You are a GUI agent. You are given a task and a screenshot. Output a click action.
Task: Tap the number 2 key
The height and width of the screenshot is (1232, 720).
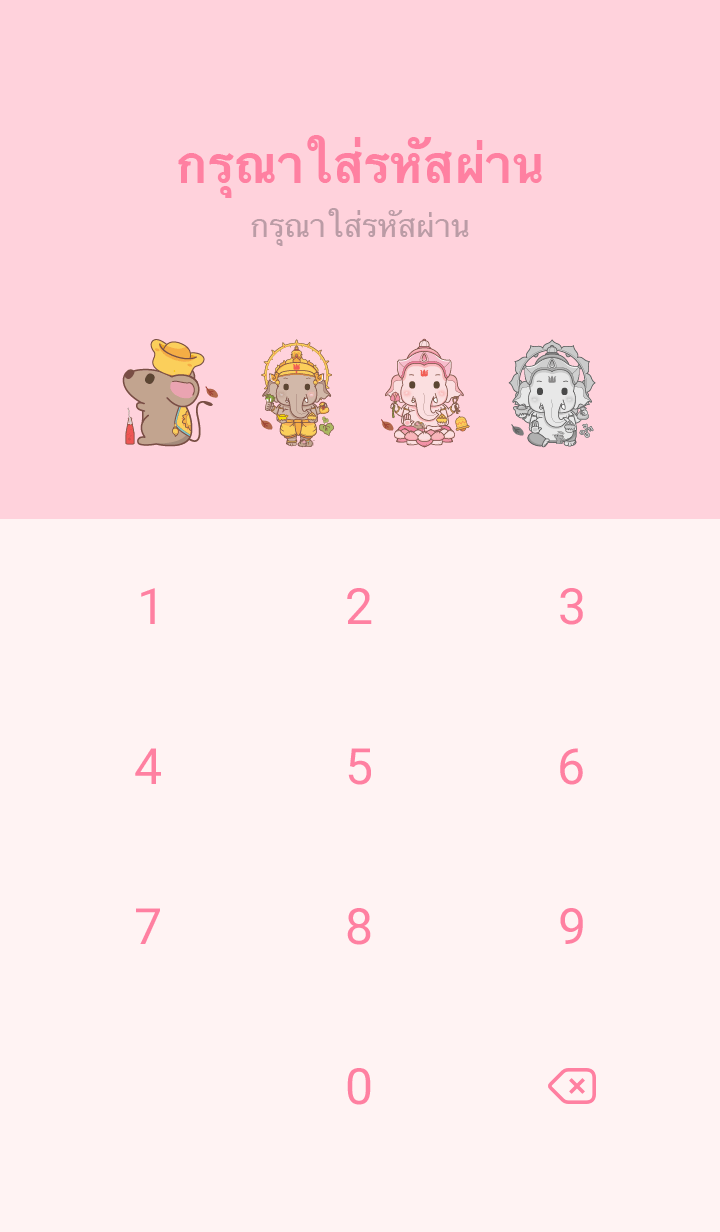359,607
